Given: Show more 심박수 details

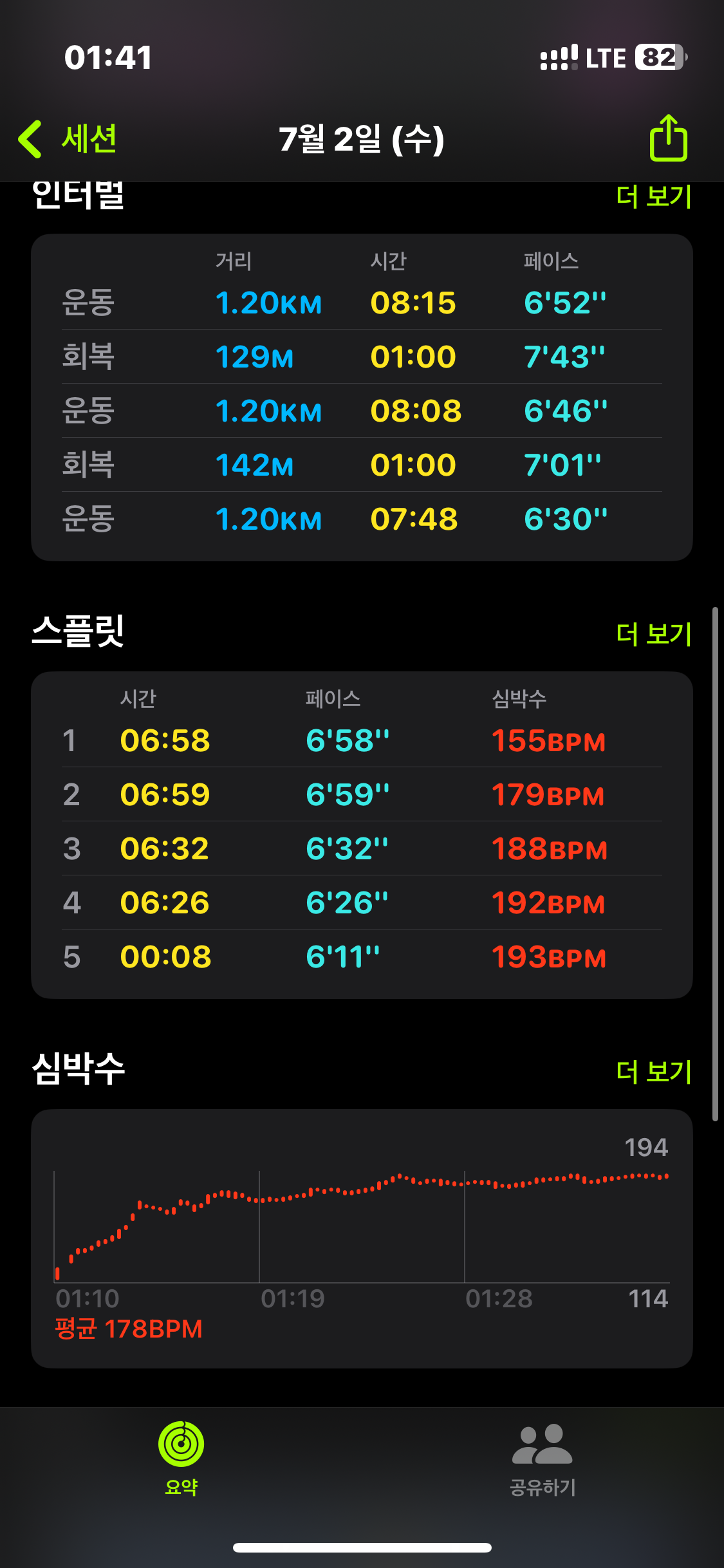Looking at the screenshot, I should tap(653, 1072).
